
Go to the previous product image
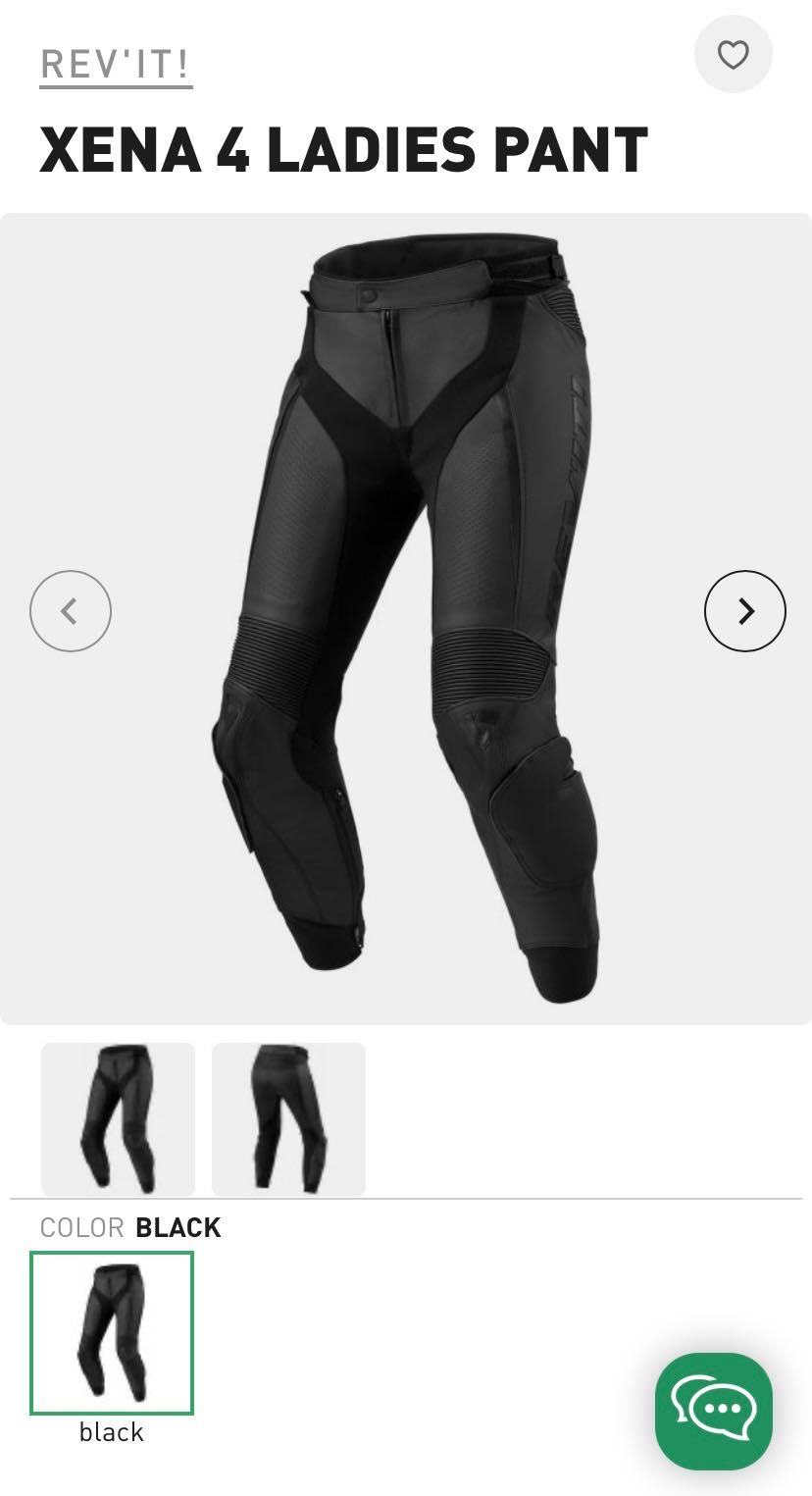(71, 611)
